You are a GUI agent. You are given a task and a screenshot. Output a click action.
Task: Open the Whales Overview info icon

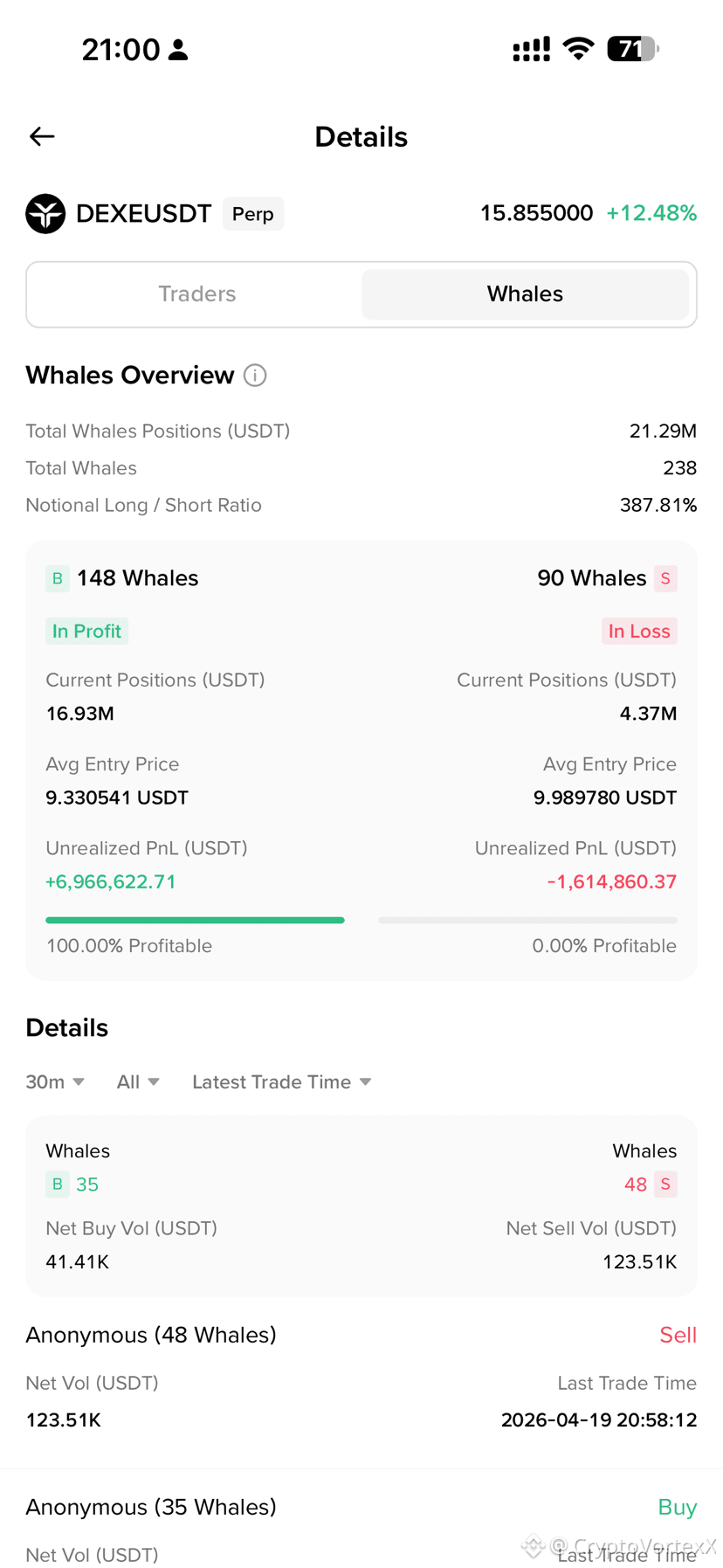(255, 376)
